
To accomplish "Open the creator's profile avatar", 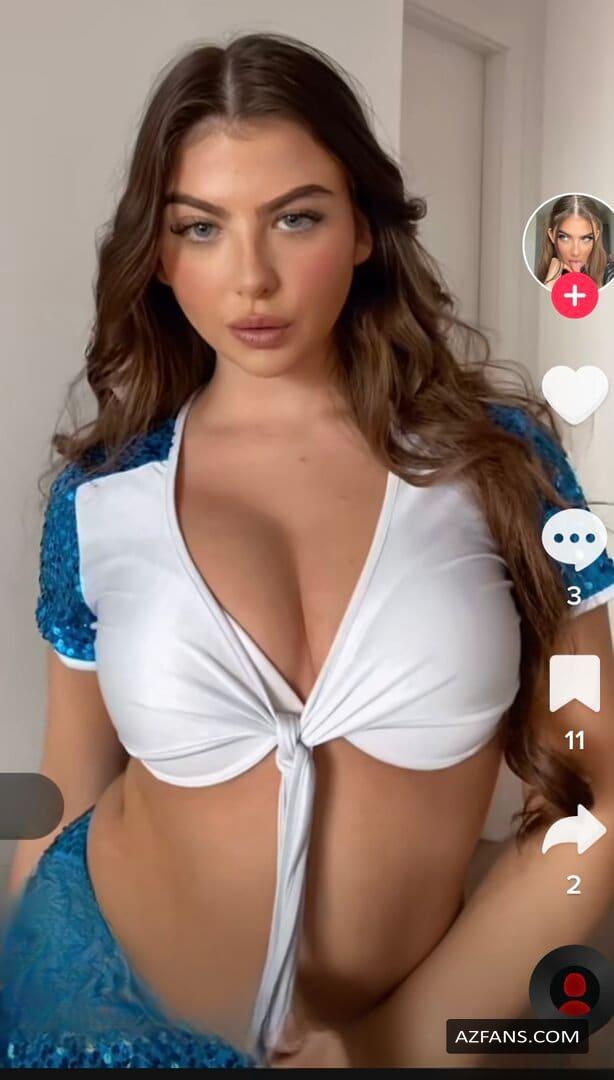I will click(570, 241).
